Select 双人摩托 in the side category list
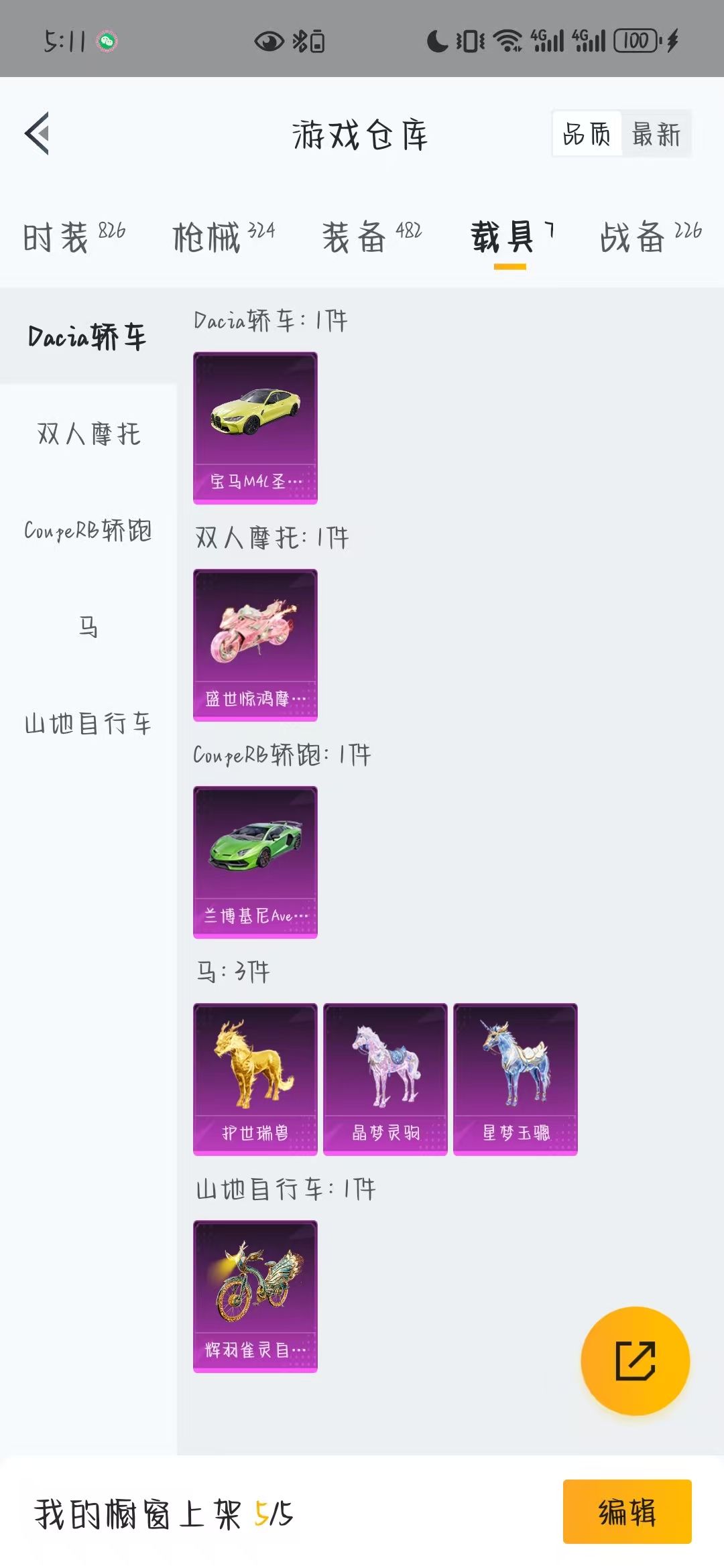The height and width of the screenshot is (1568, 724). (x=88, y=434)
